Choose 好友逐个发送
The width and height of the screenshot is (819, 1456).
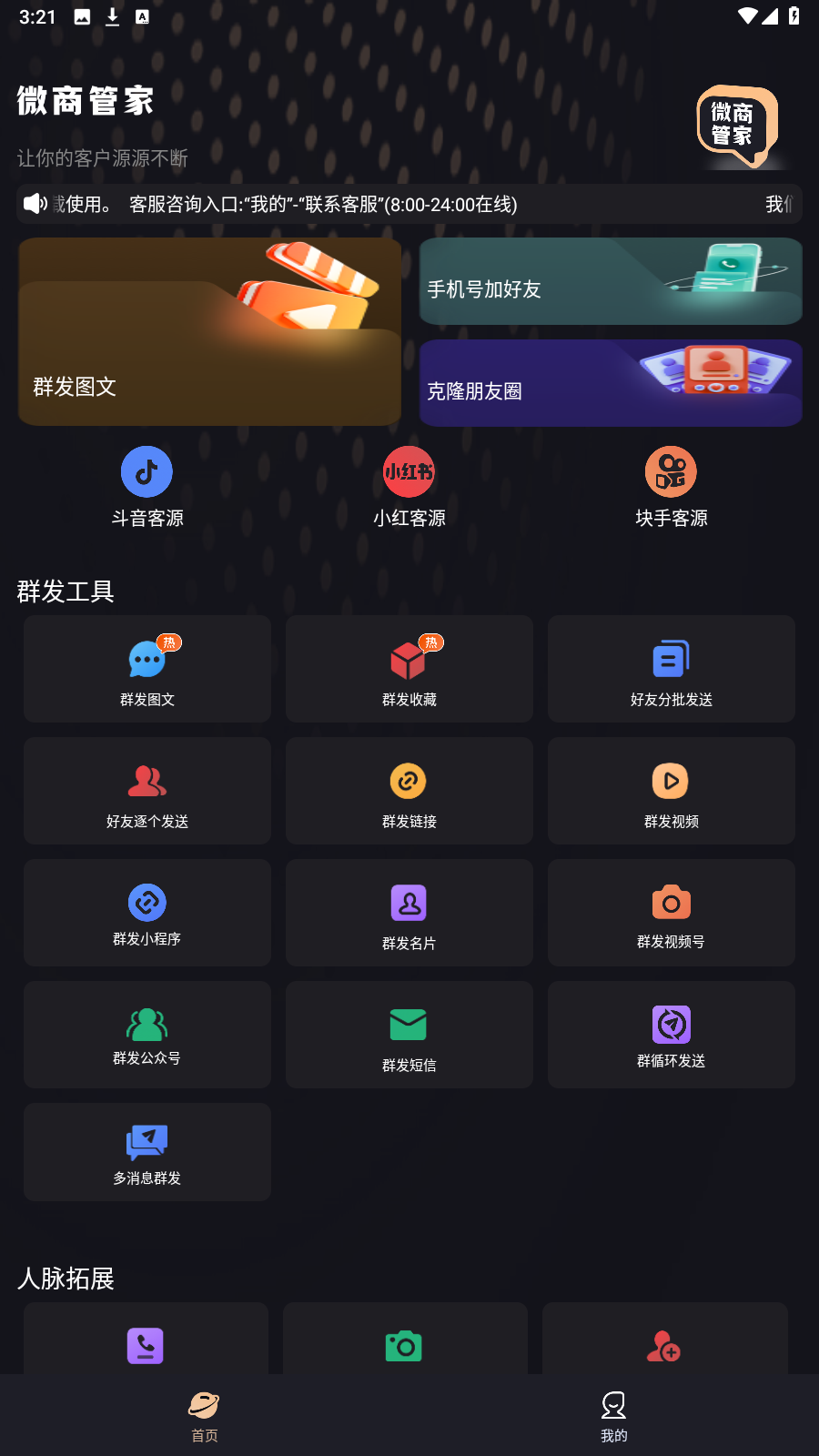coord(147,792)
